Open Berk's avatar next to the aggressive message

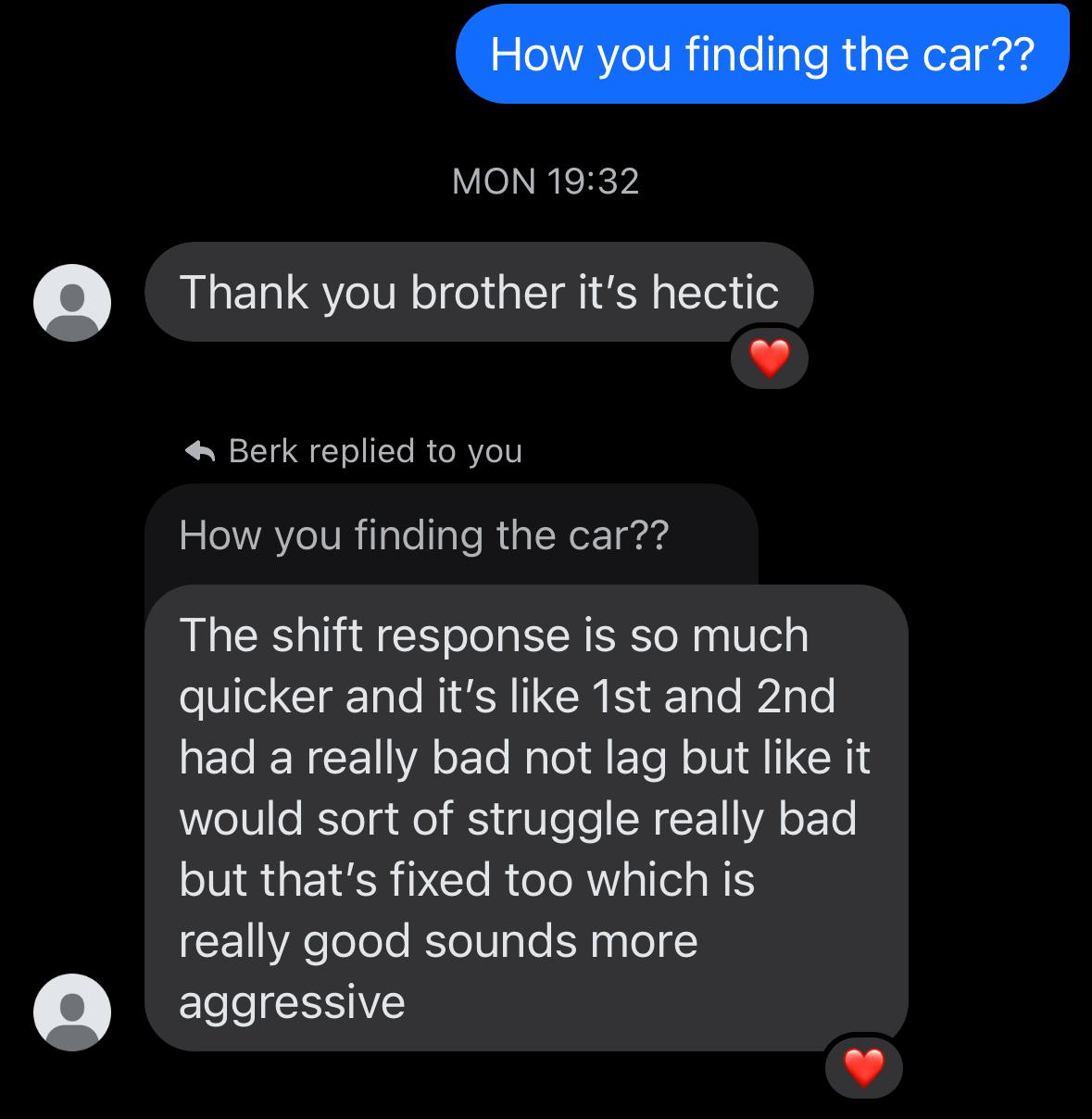coord(72,1012)
